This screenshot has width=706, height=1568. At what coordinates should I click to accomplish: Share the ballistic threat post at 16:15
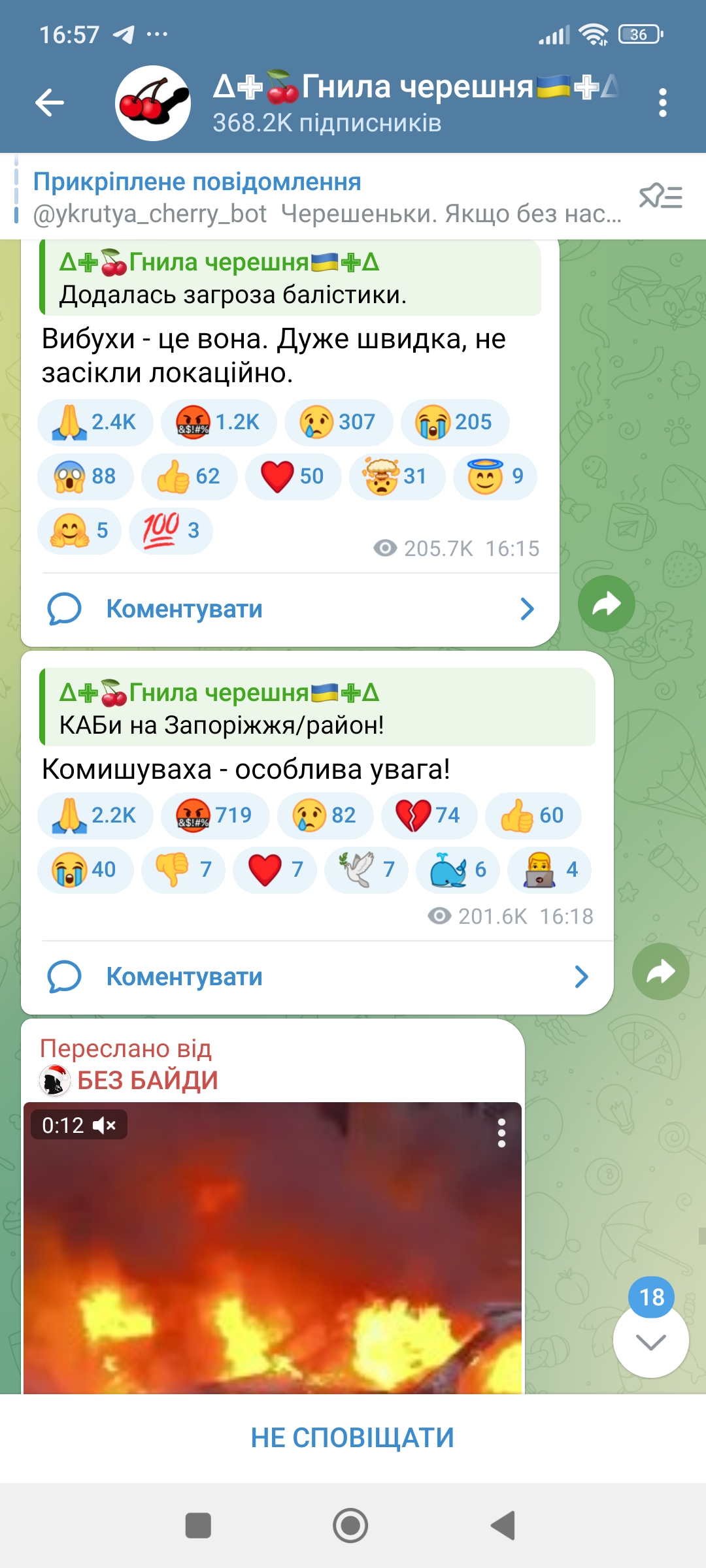point(606,604)
